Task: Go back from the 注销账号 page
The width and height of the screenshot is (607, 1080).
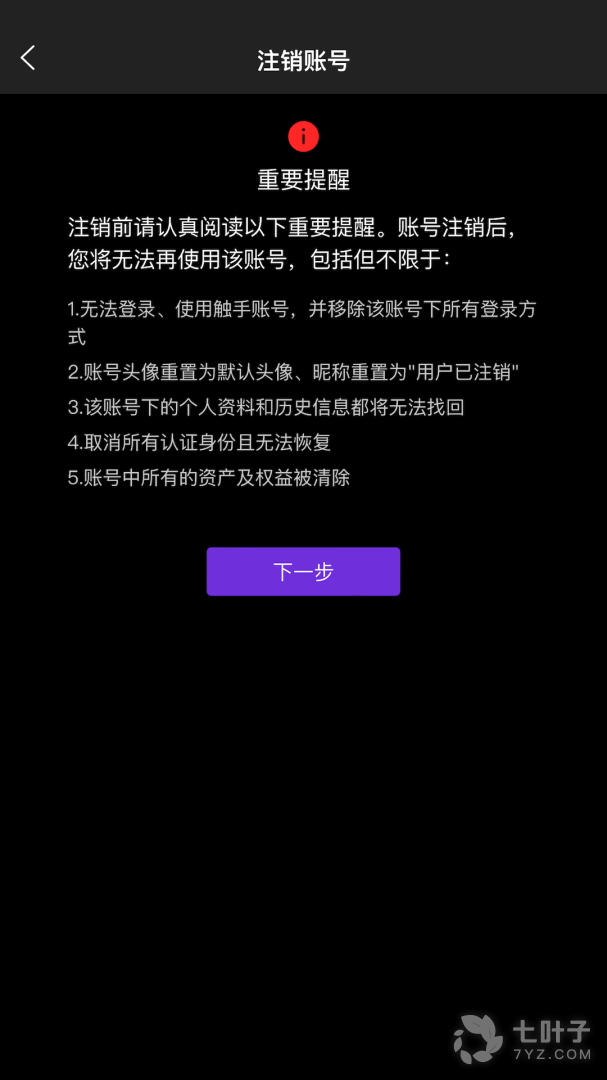Action: [28, 59]
